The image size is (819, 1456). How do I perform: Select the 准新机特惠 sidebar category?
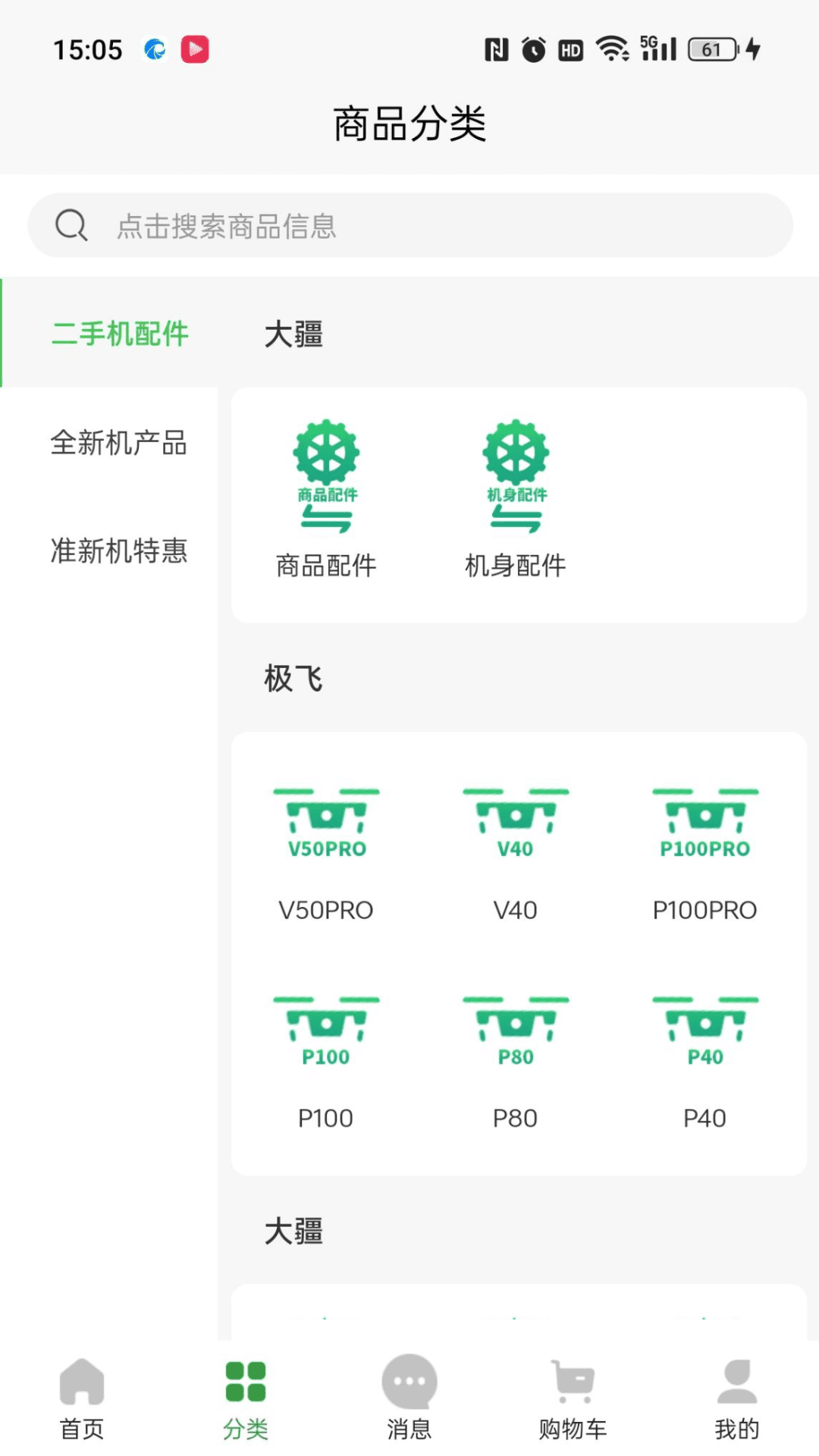[x=118, y=552]
